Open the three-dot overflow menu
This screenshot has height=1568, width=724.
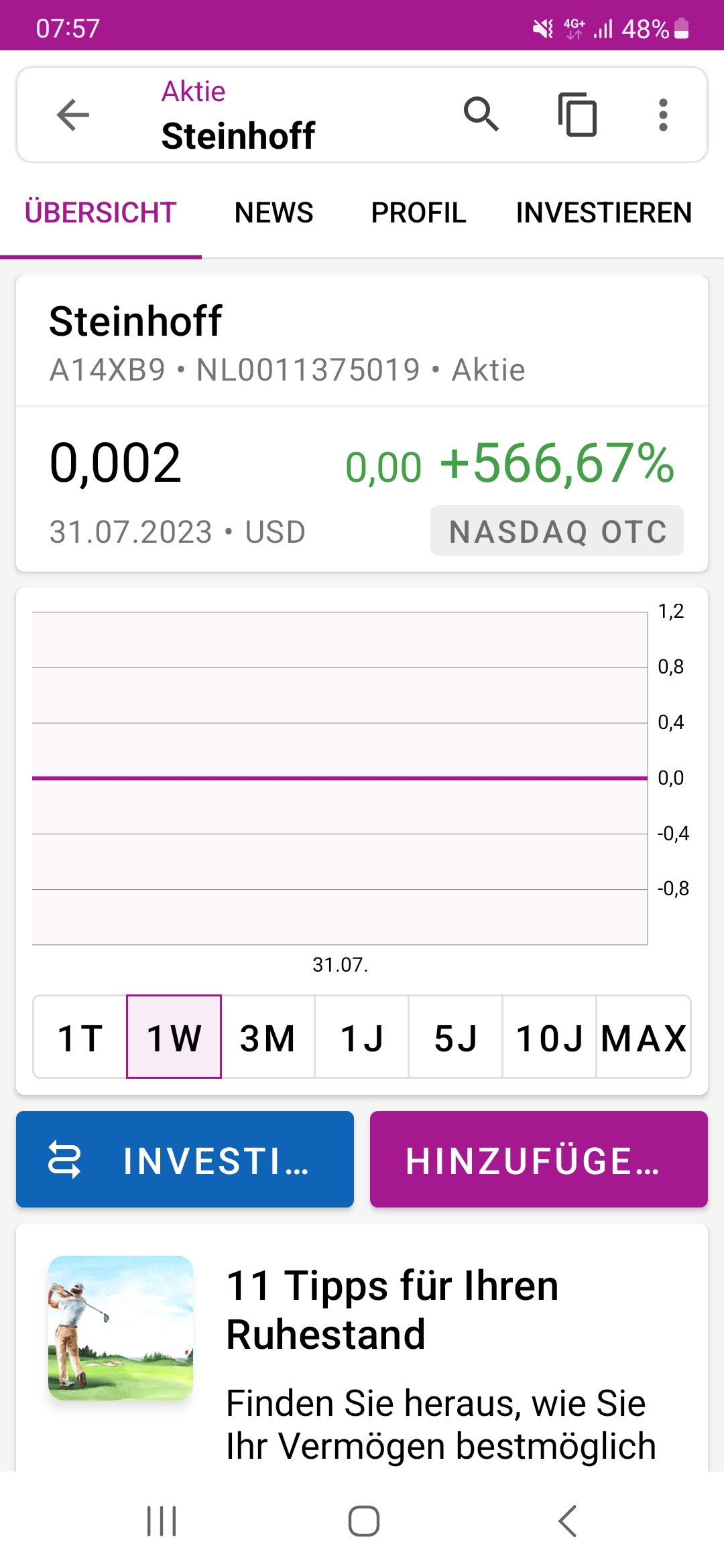[x=663, y=115]
